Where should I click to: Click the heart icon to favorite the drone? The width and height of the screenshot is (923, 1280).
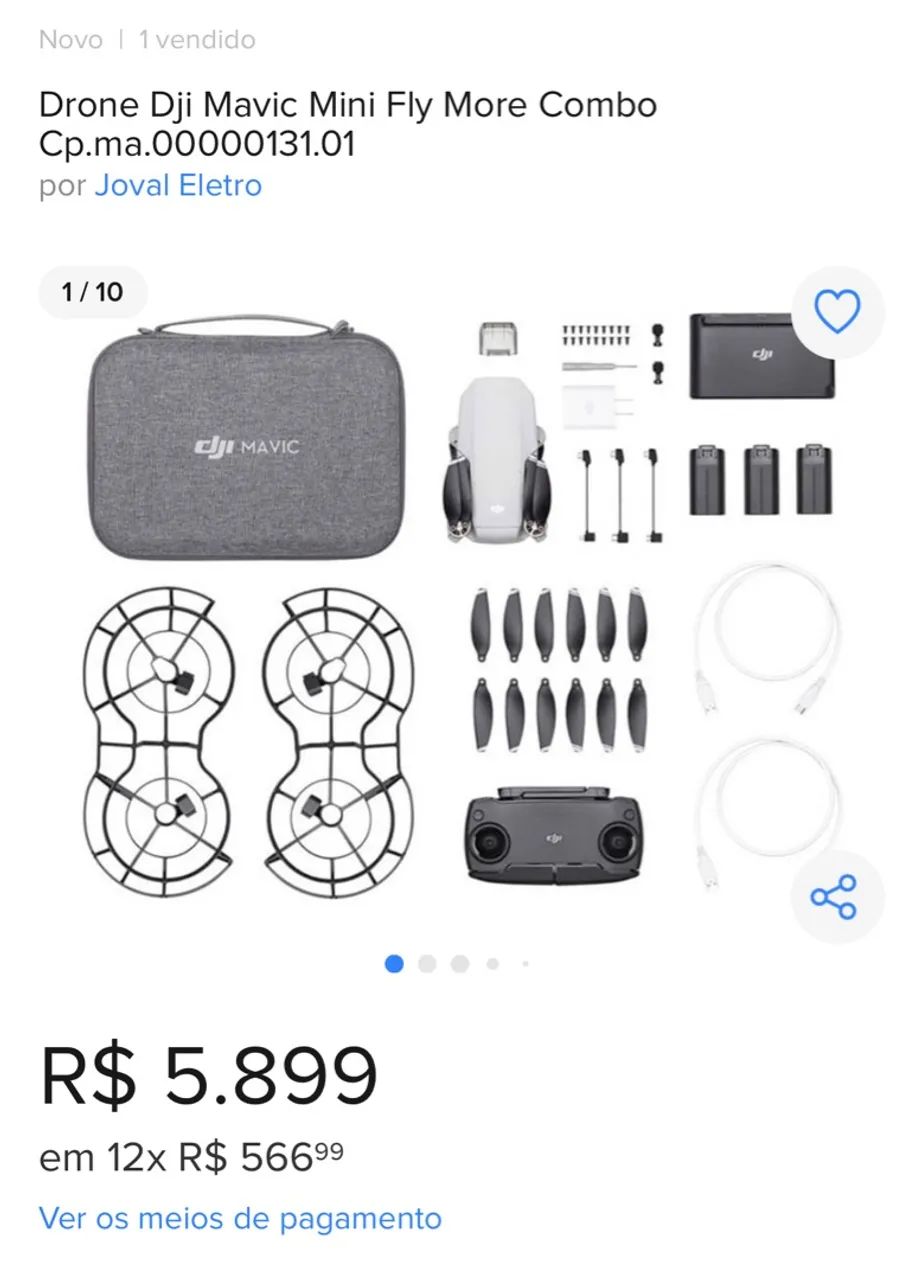838,313
